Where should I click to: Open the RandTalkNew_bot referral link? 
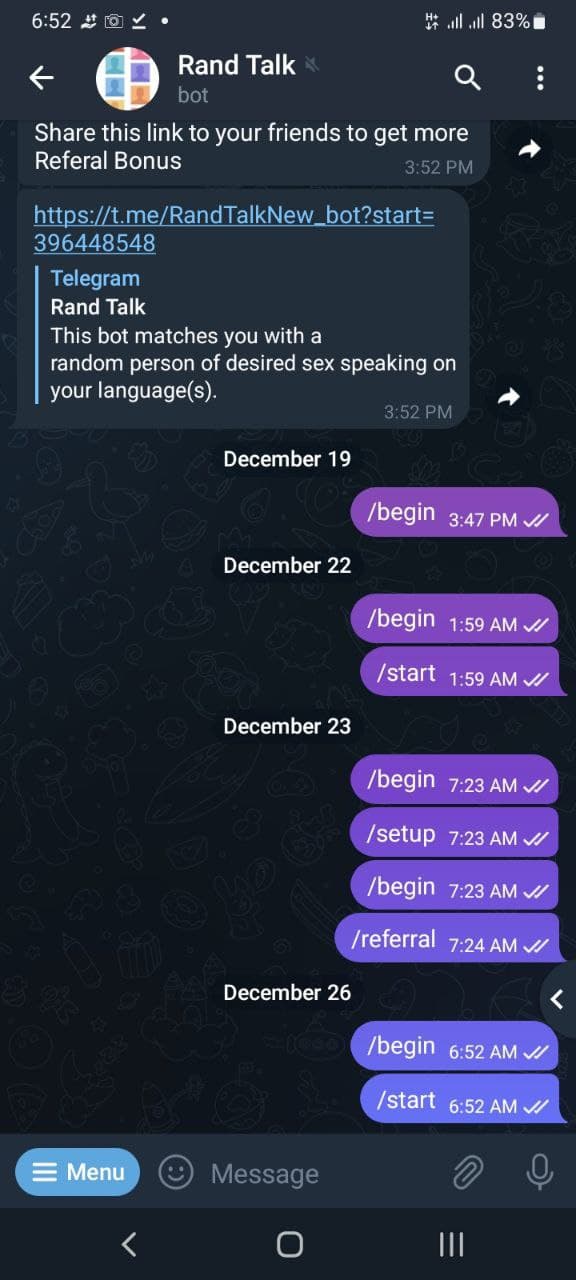[x=234, y=229]
